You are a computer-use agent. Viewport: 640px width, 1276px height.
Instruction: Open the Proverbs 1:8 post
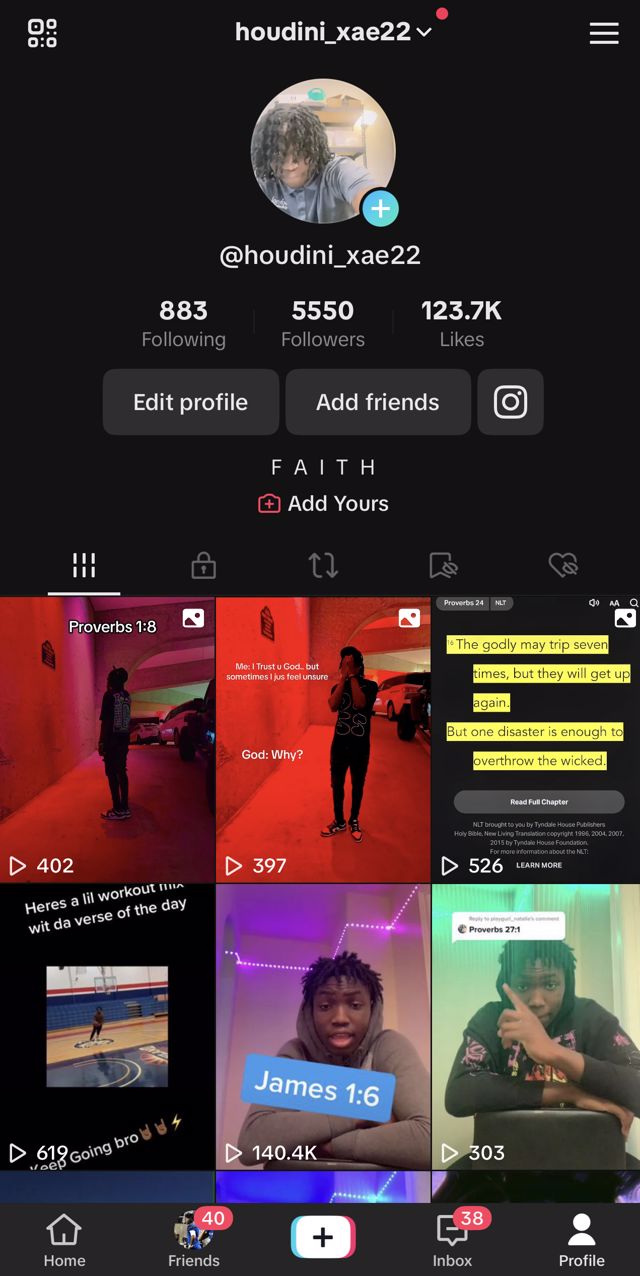107,739
